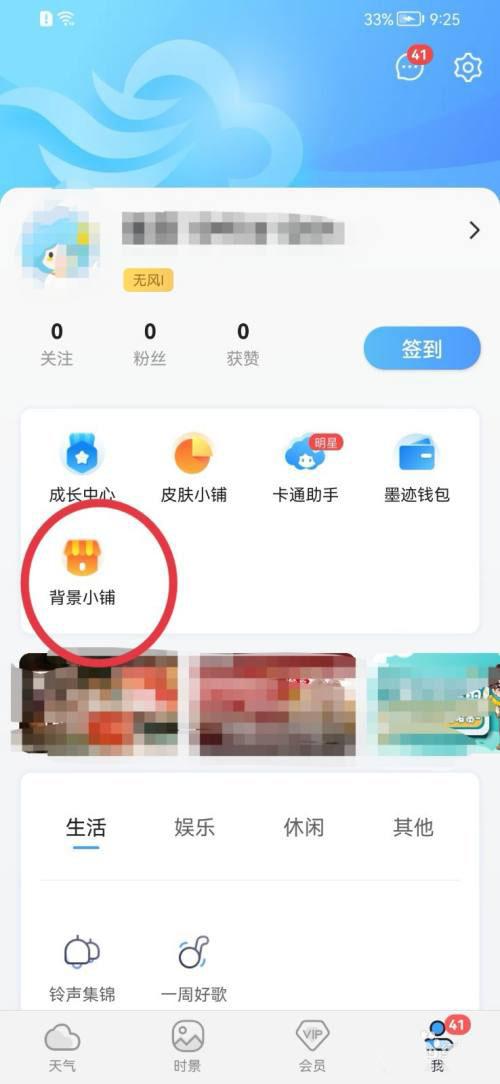Switch to the 休闲 tab
The width and height of the screenshot is (500, 1084).
[304, 827]
